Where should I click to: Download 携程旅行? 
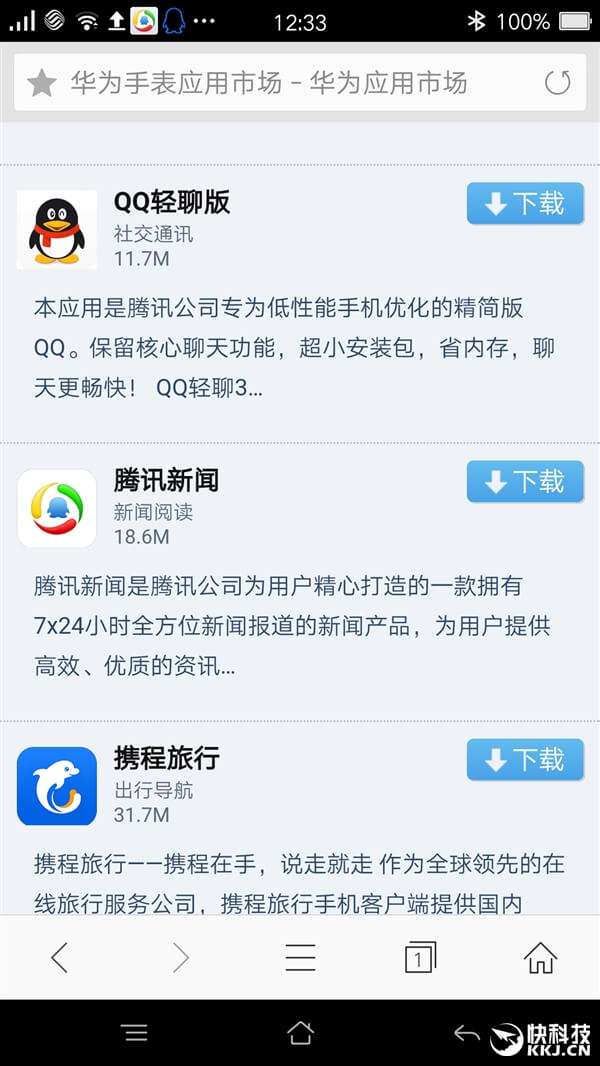tap(525, 759)
